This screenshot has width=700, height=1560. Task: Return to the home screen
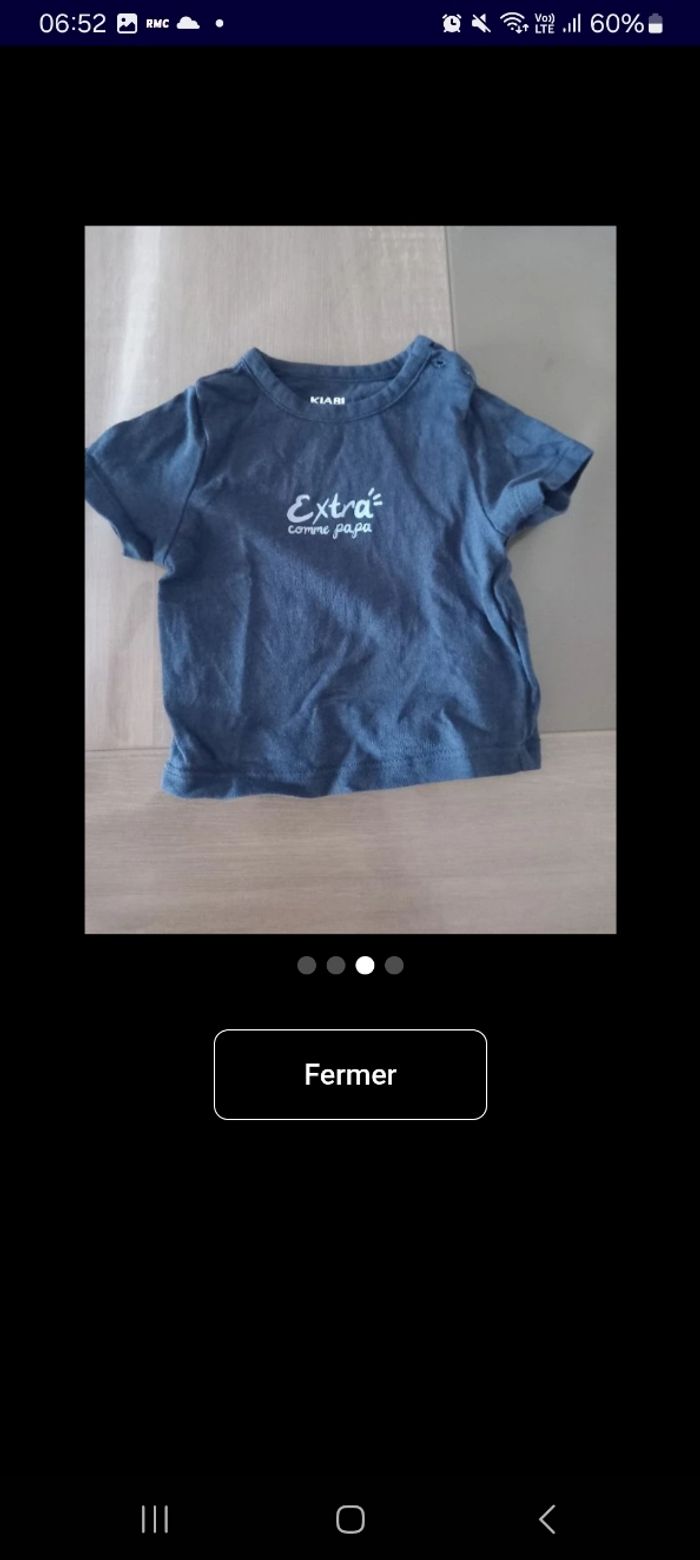coord(350,1519)
